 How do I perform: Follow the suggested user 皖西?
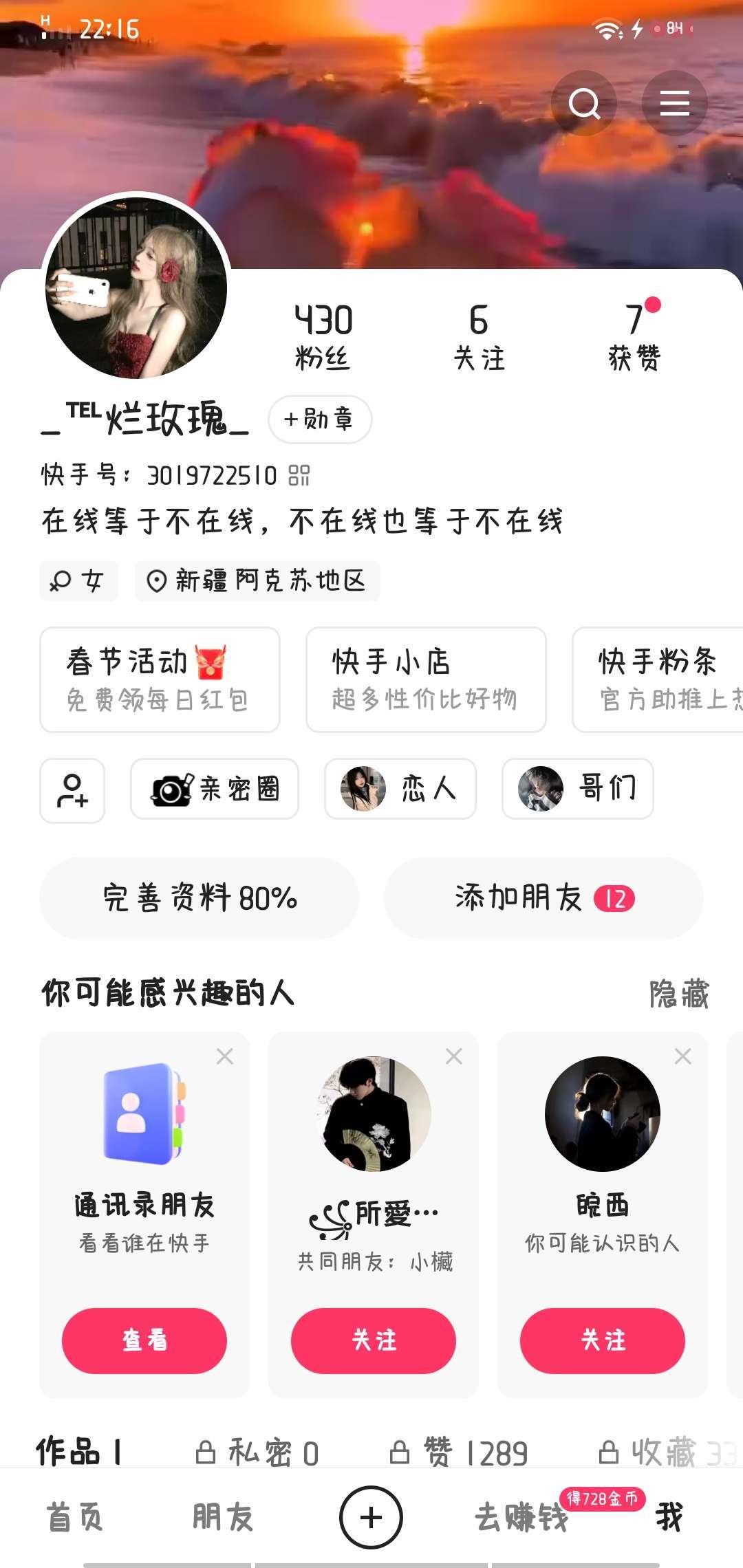click(x=603, y=1340)
